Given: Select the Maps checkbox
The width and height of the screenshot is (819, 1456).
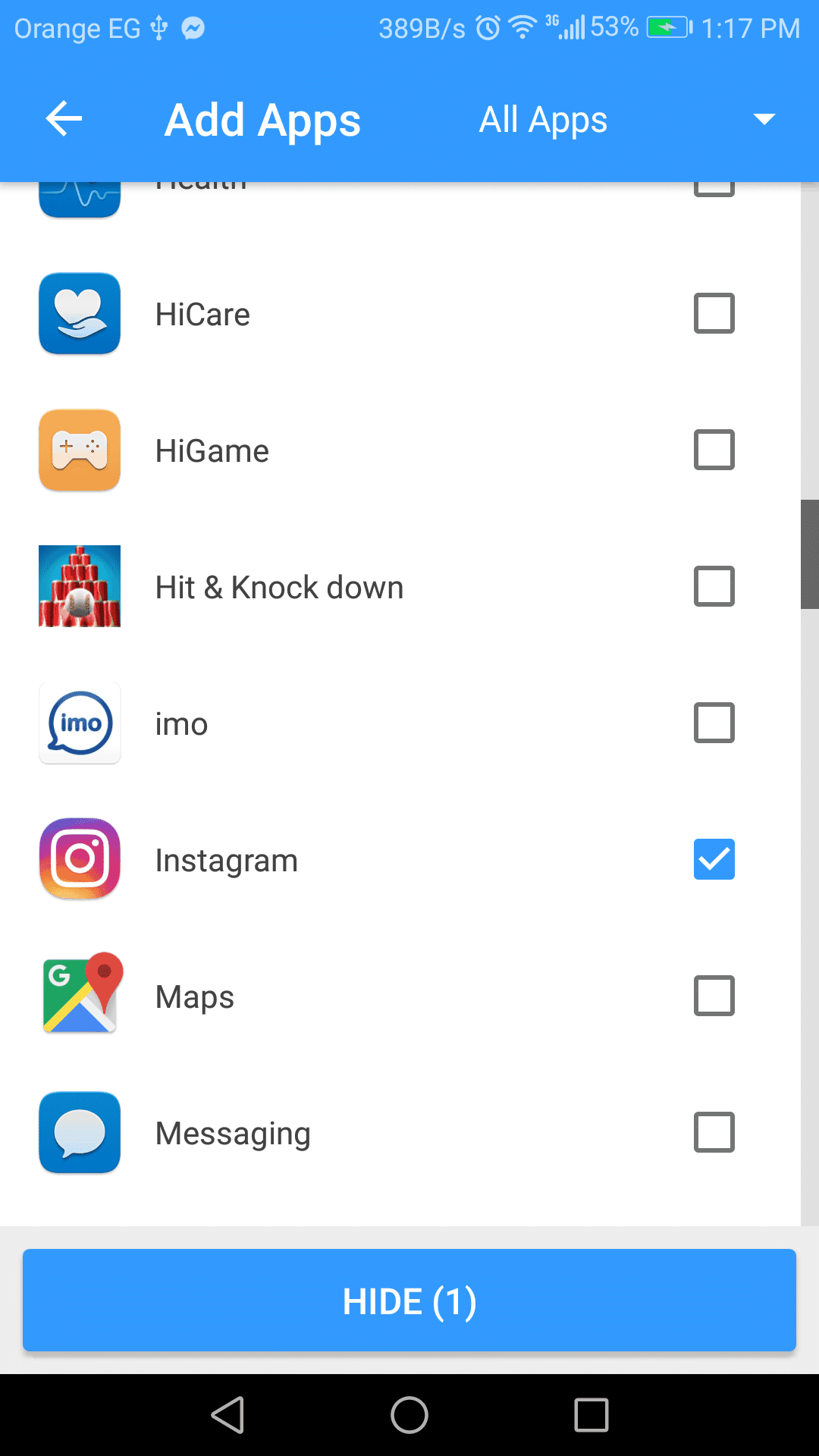Looking at the screenshot, I should (x=714, y=996).
